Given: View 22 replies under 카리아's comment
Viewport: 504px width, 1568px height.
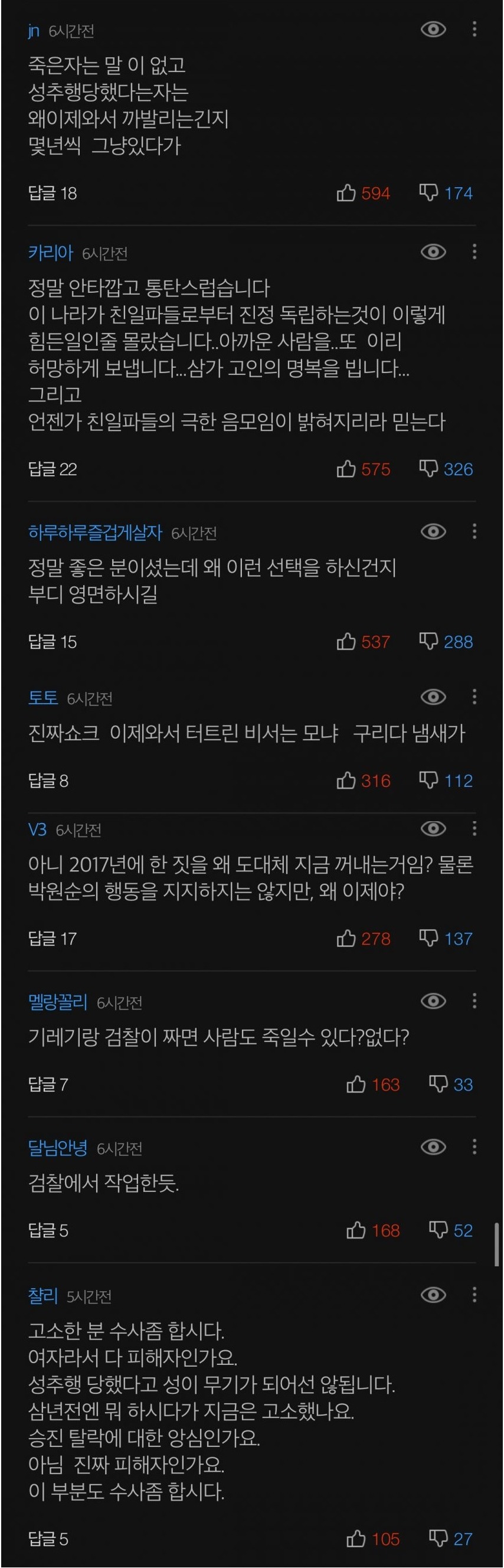Looking at the screenshot, I should [x=53, y=469].
